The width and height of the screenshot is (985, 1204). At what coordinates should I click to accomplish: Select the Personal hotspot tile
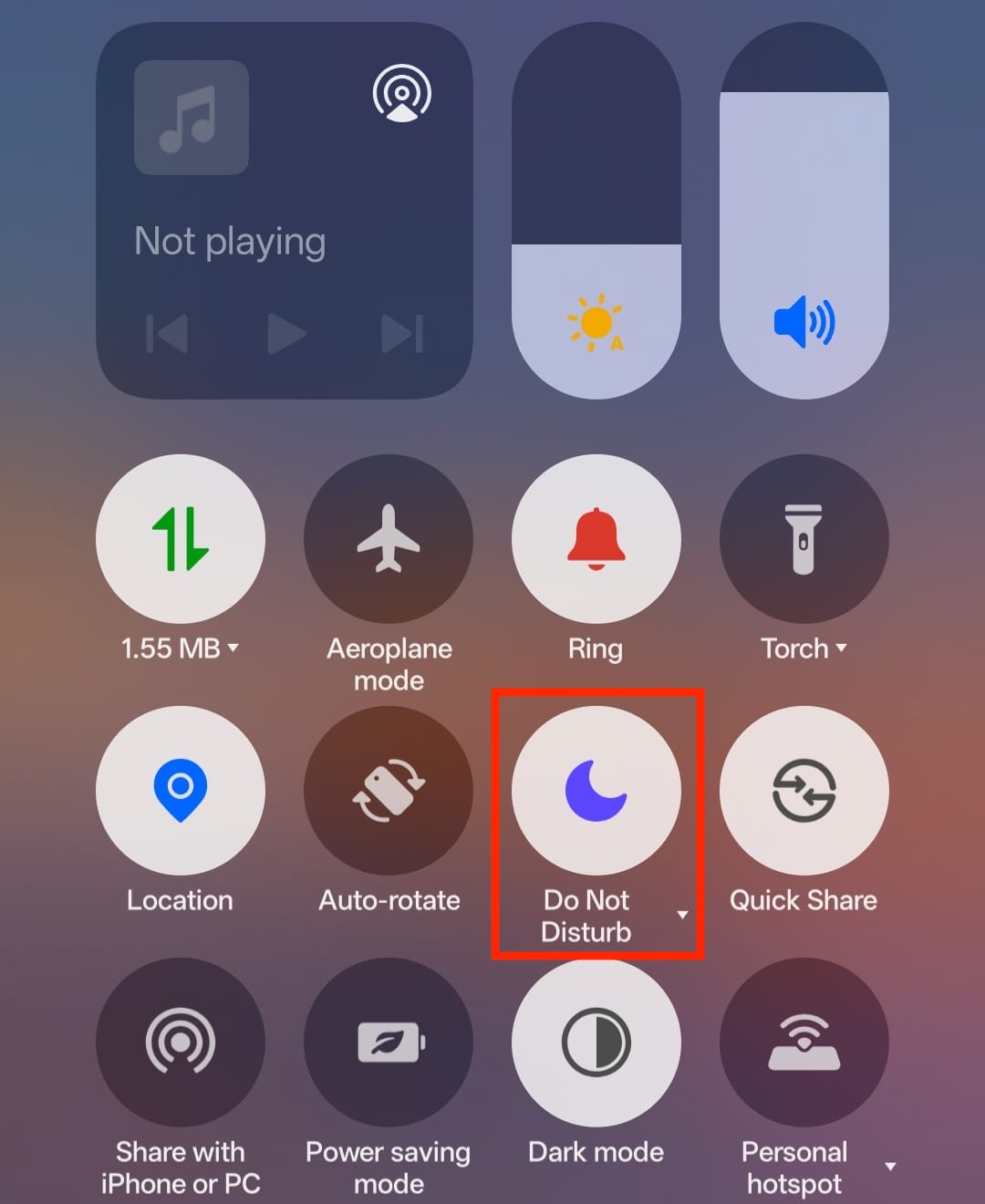804,1041
